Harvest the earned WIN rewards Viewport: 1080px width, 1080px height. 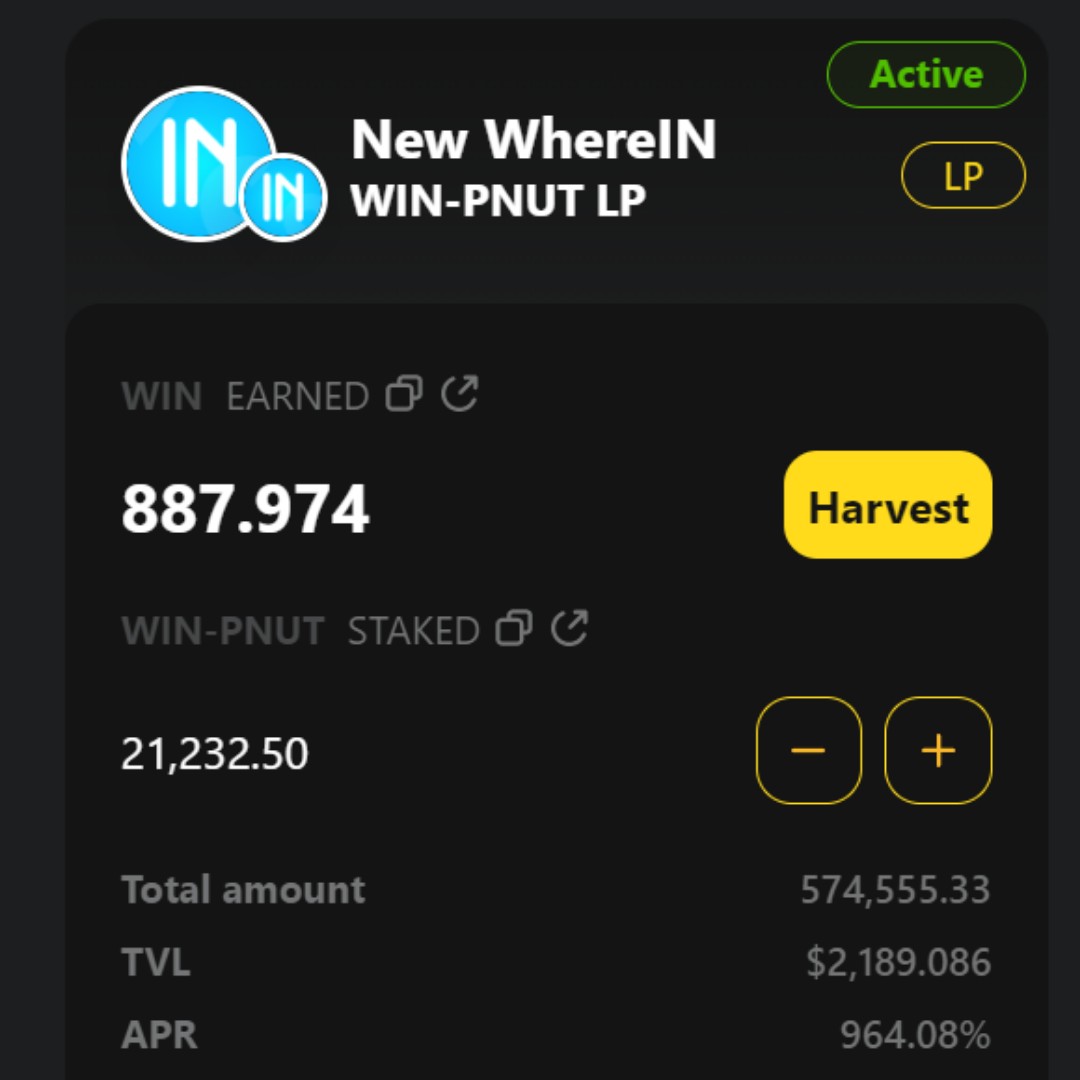coord(887,505)
